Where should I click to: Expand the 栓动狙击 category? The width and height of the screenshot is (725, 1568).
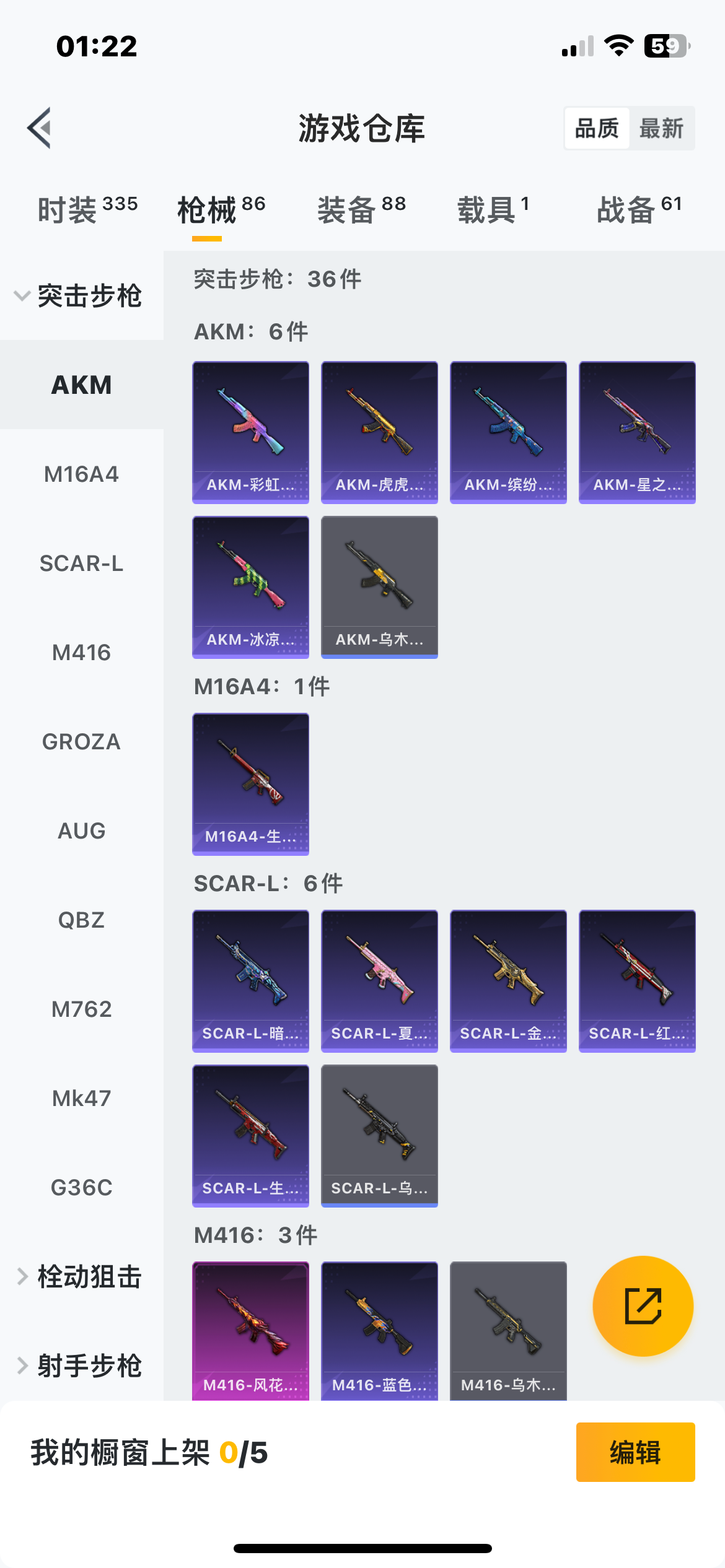coord(81,1277)
